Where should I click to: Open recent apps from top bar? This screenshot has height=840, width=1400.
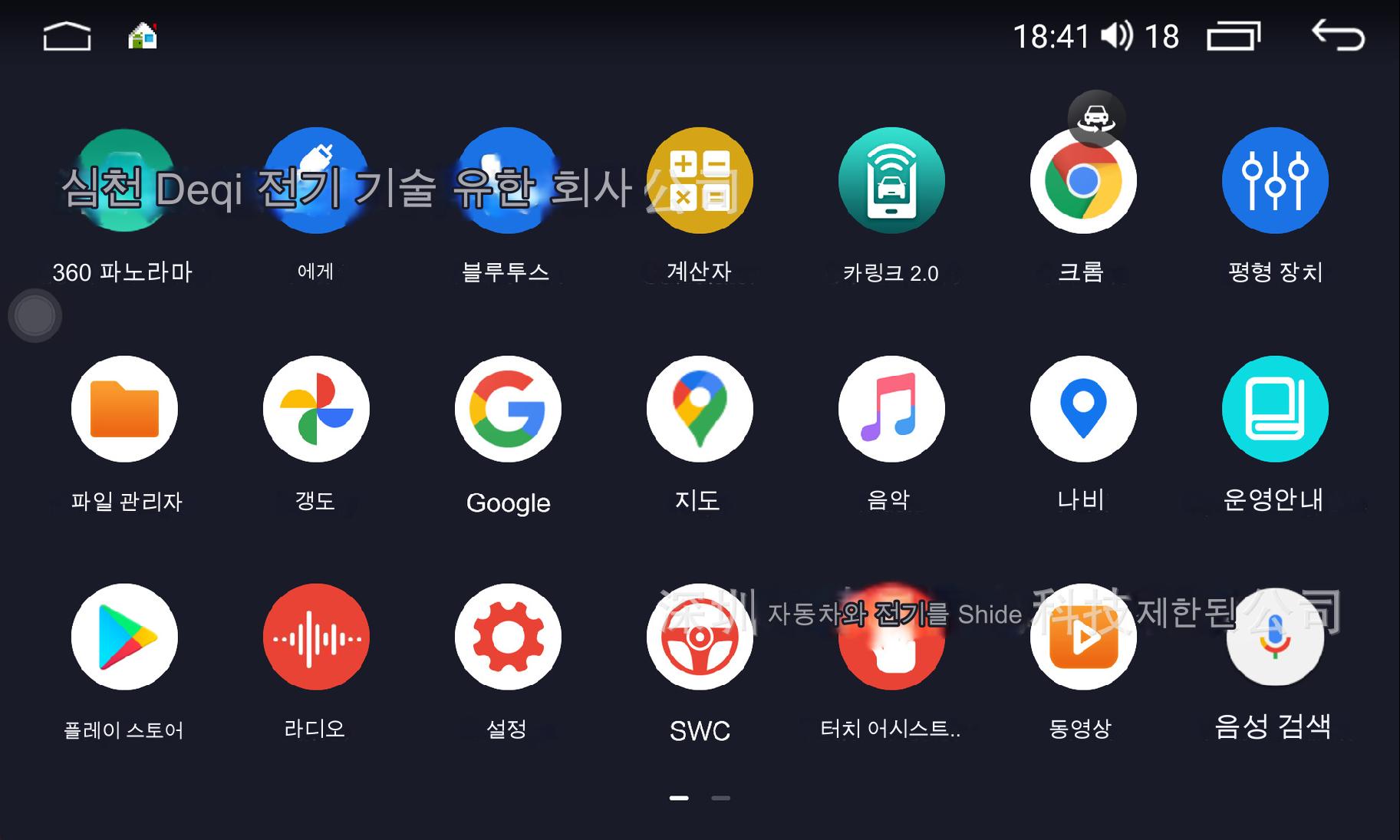point(1234,35)
